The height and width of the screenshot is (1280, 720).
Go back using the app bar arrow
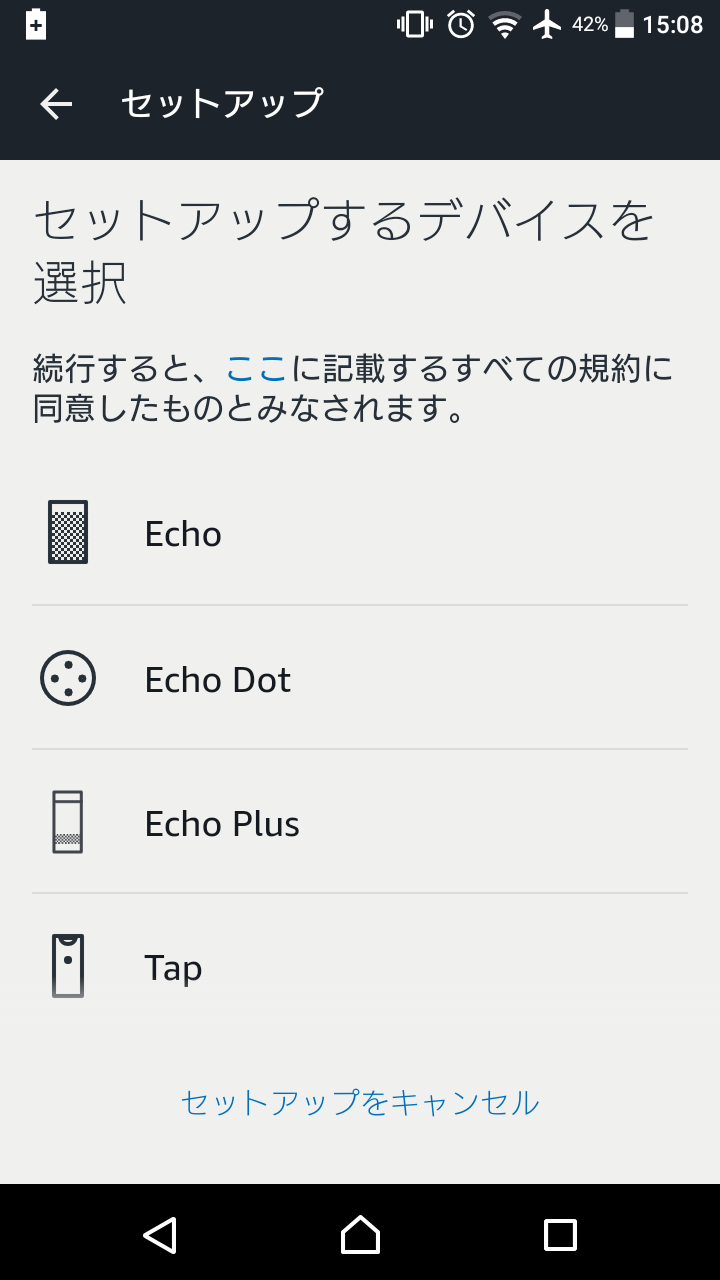click(56, 104)
